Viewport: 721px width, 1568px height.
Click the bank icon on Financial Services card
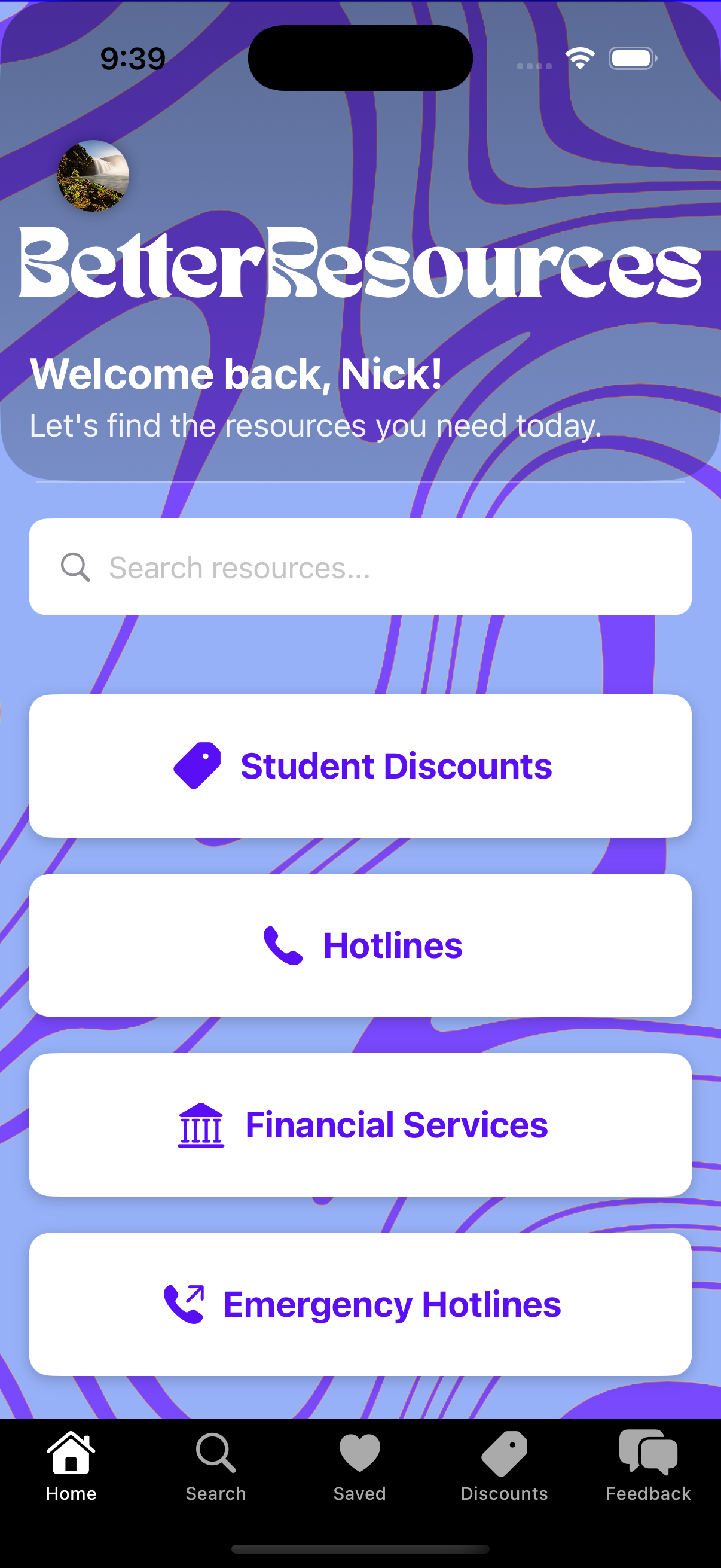(x=200, y=1124)
